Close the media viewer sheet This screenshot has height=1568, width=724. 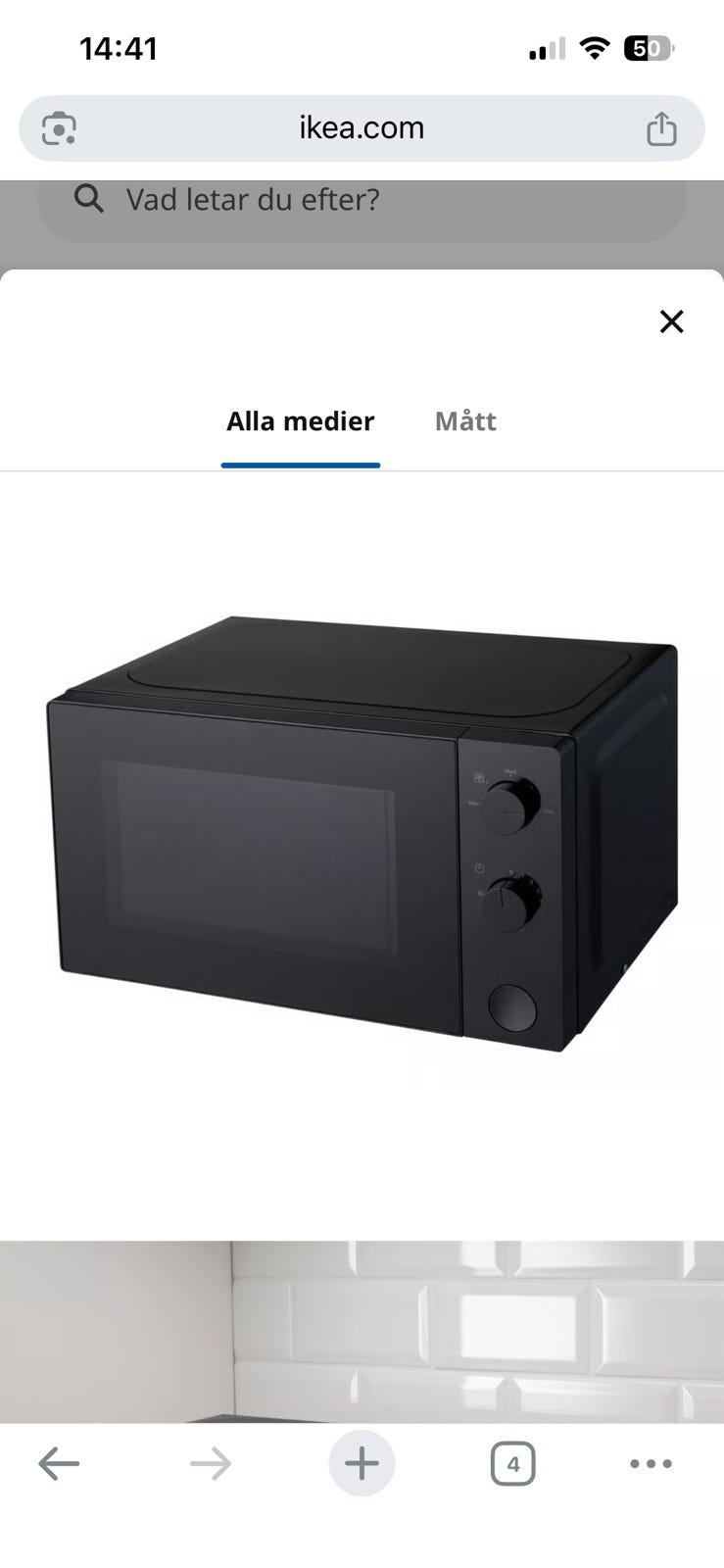click(671, 321)
